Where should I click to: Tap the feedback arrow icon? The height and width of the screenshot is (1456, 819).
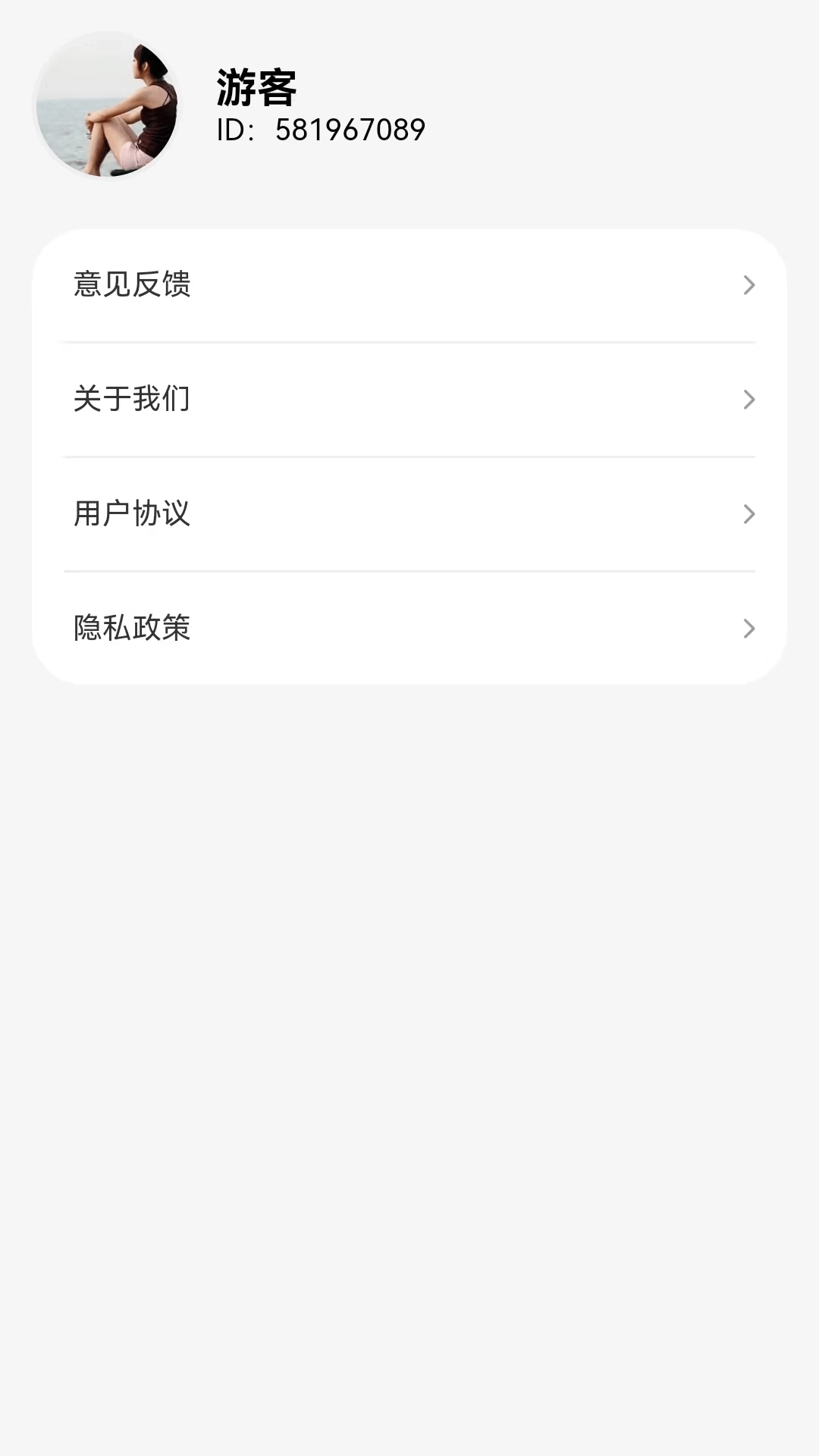pyautogui.click(x=749, y=285)
